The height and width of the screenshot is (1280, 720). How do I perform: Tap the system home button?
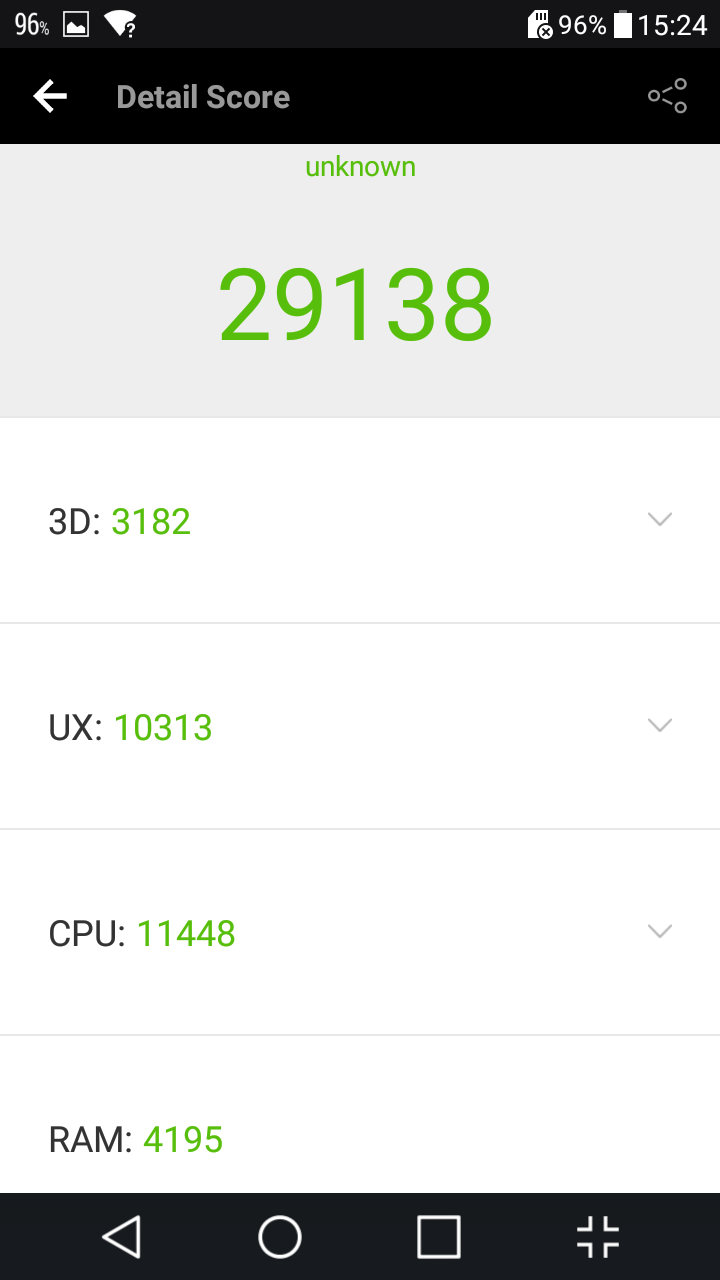pos(280,1237)
